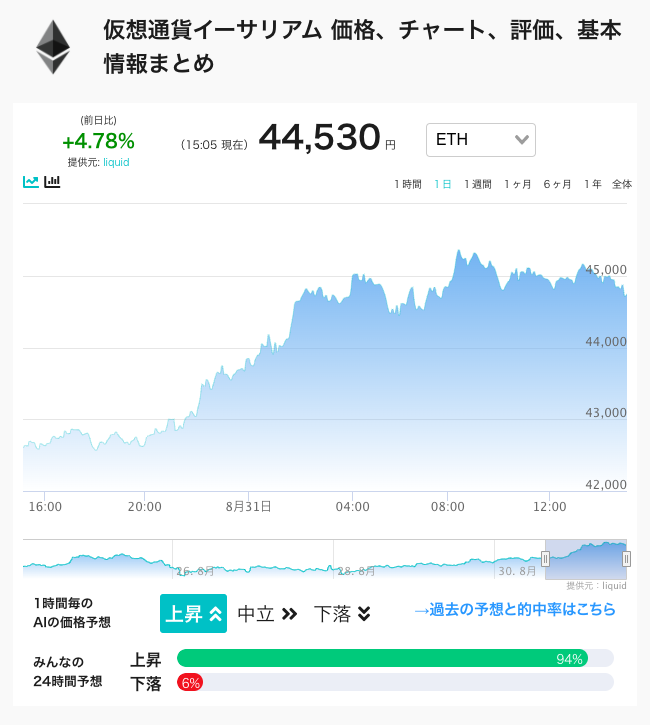Open 過去の予想と的中率はこちら link
650x725 pixels.
pyautogui.click(x=515, y=609)
